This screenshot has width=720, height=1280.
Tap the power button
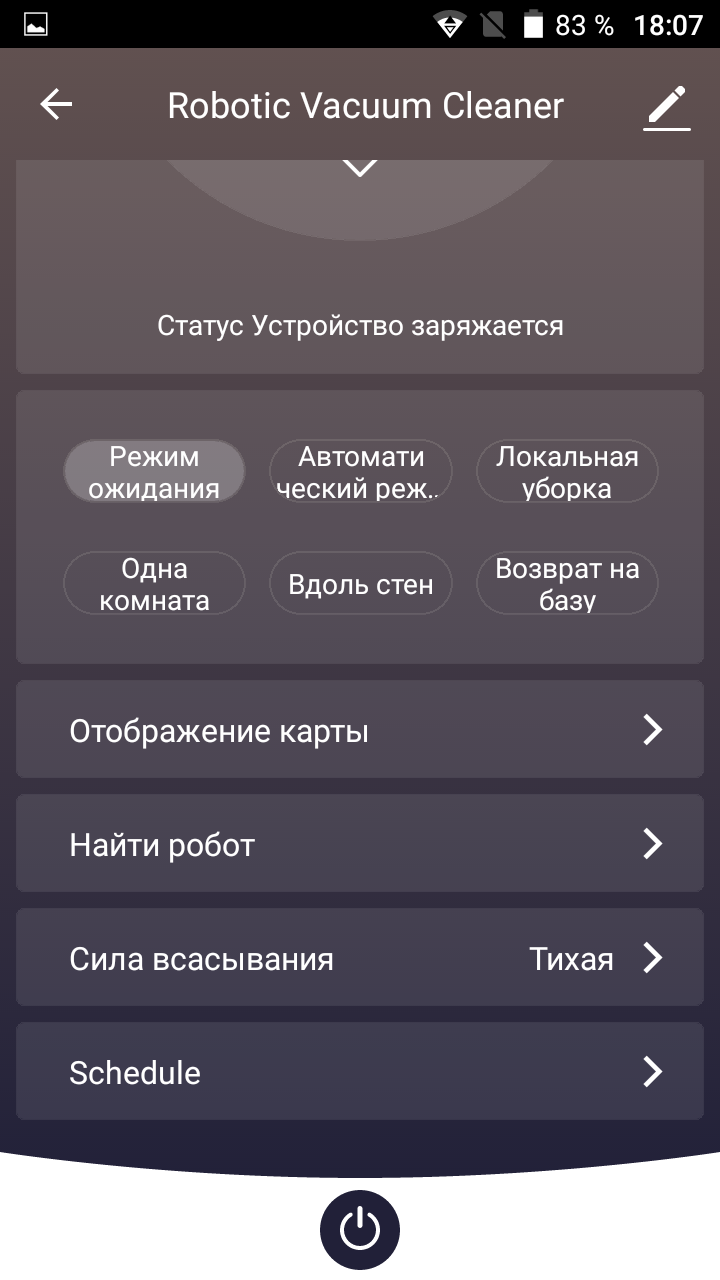360,1230
